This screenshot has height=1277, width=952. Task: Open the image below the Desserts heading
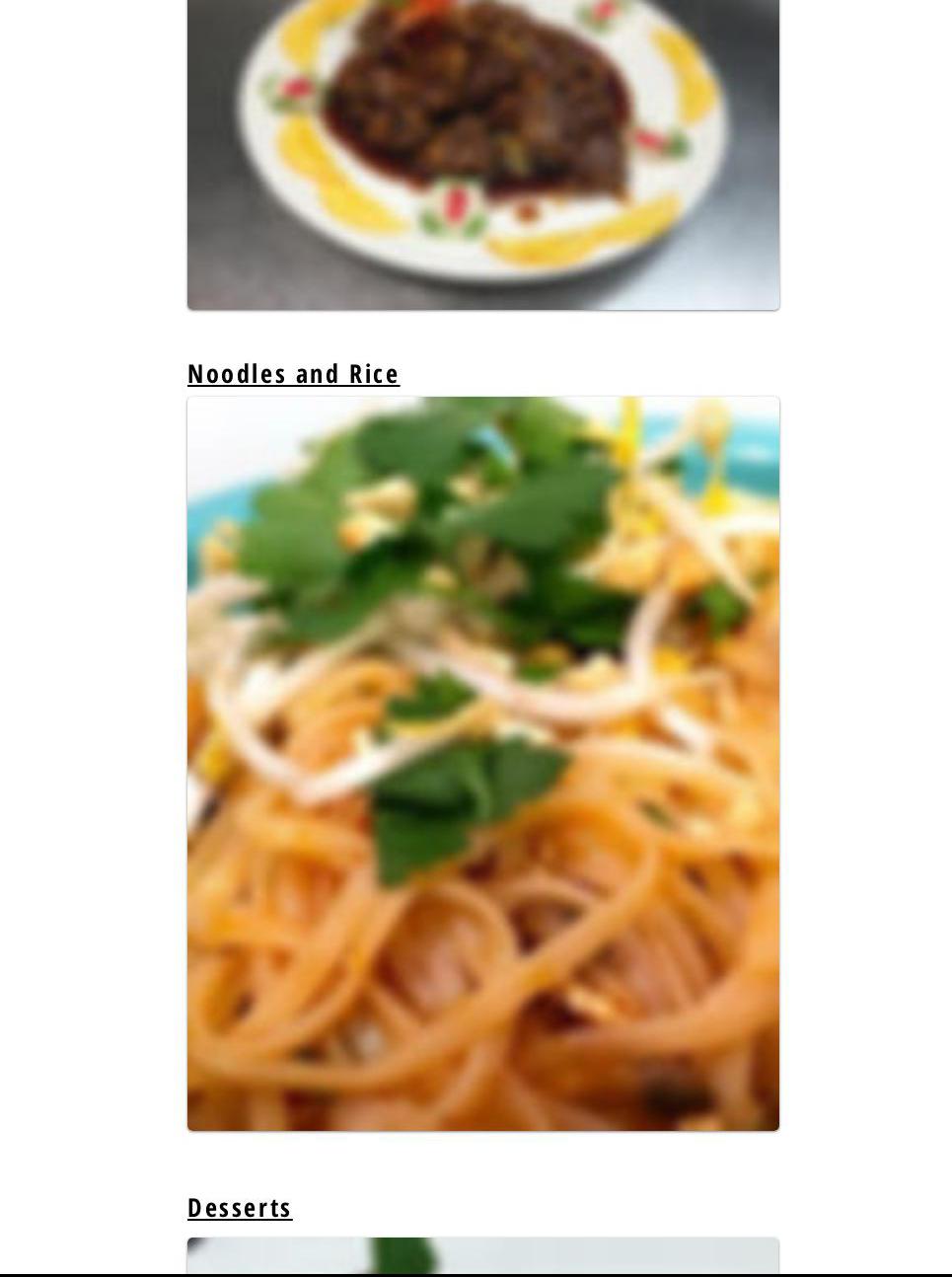coord(483,1255)
